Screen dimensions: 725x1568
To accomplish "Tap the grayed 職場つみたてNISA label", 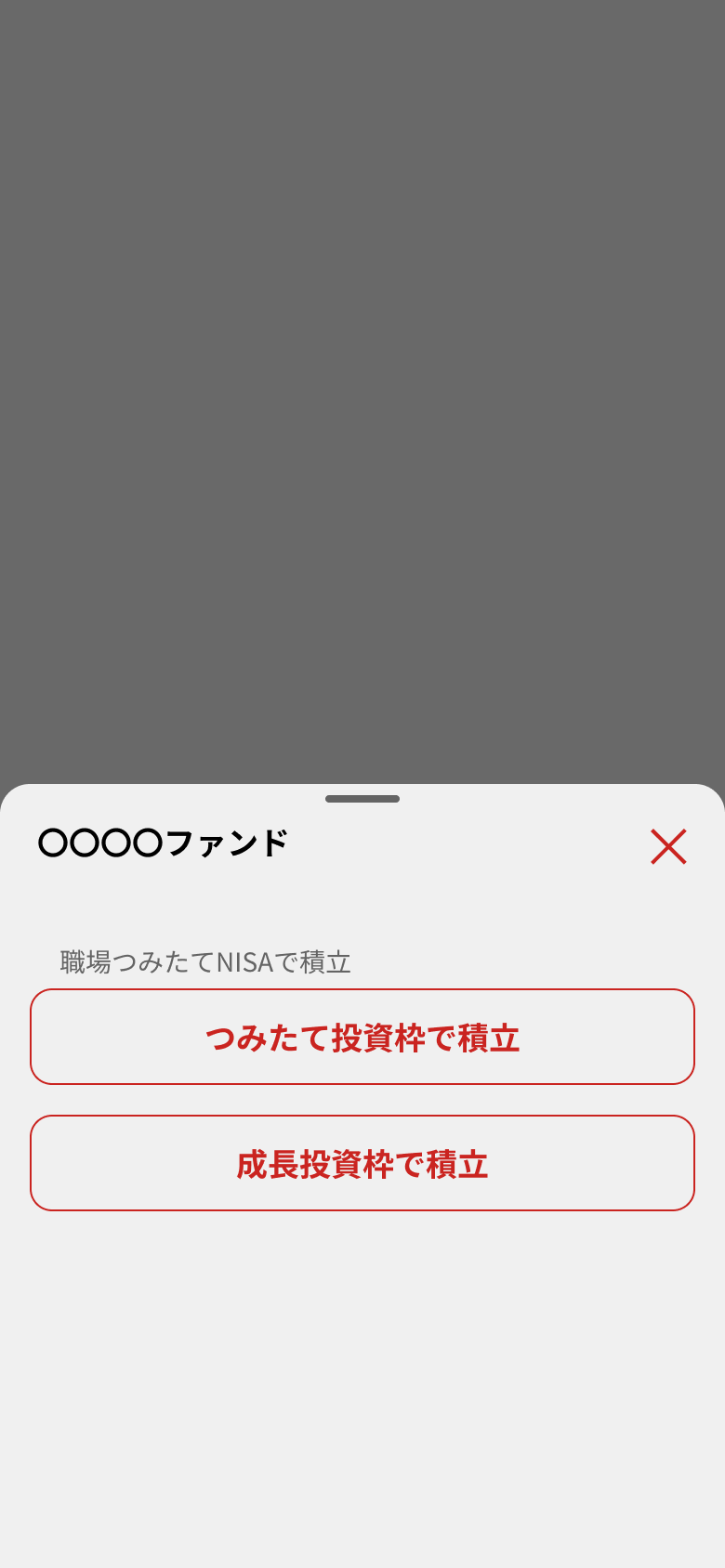I will (203, 962).
